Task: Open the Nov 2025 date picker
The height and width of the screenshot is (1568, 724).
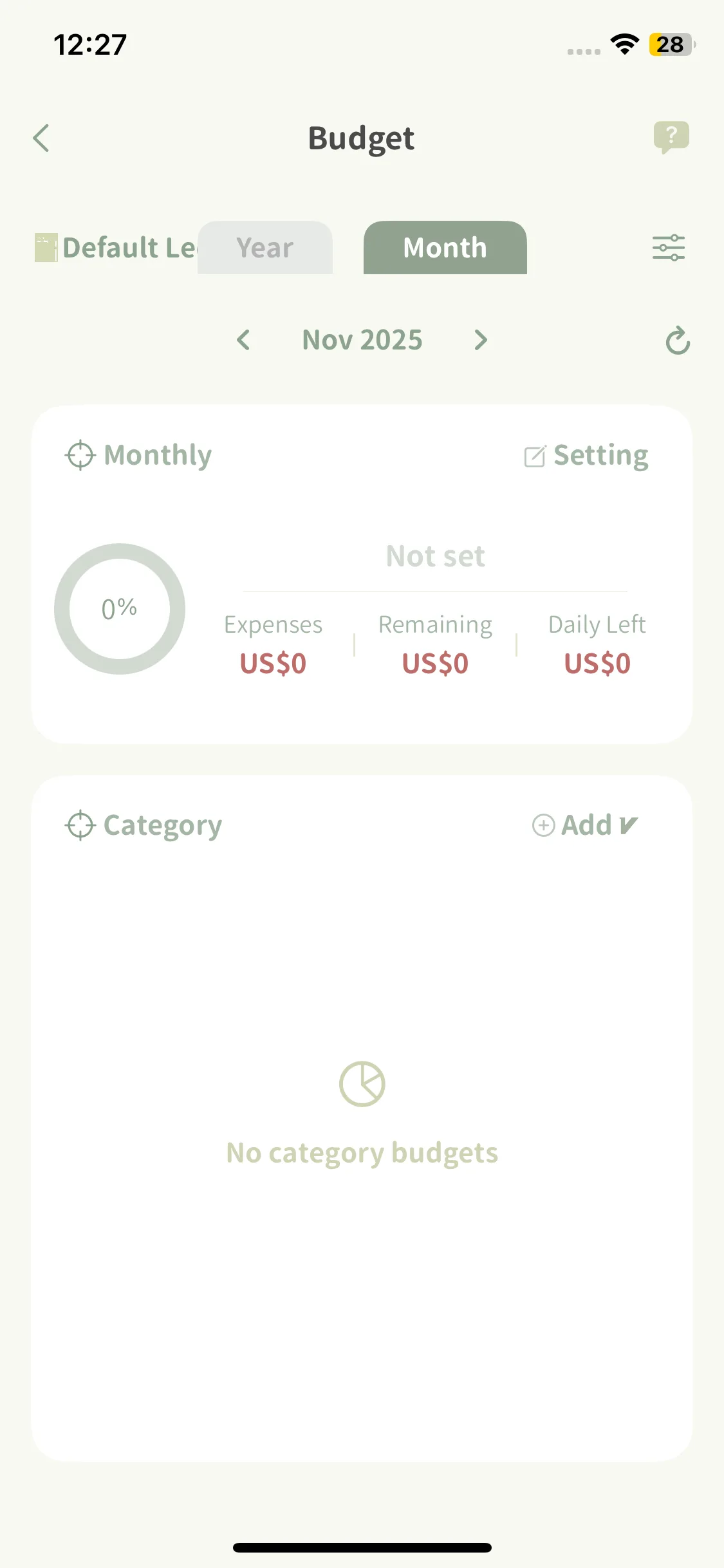Action: tap(362, 340)
